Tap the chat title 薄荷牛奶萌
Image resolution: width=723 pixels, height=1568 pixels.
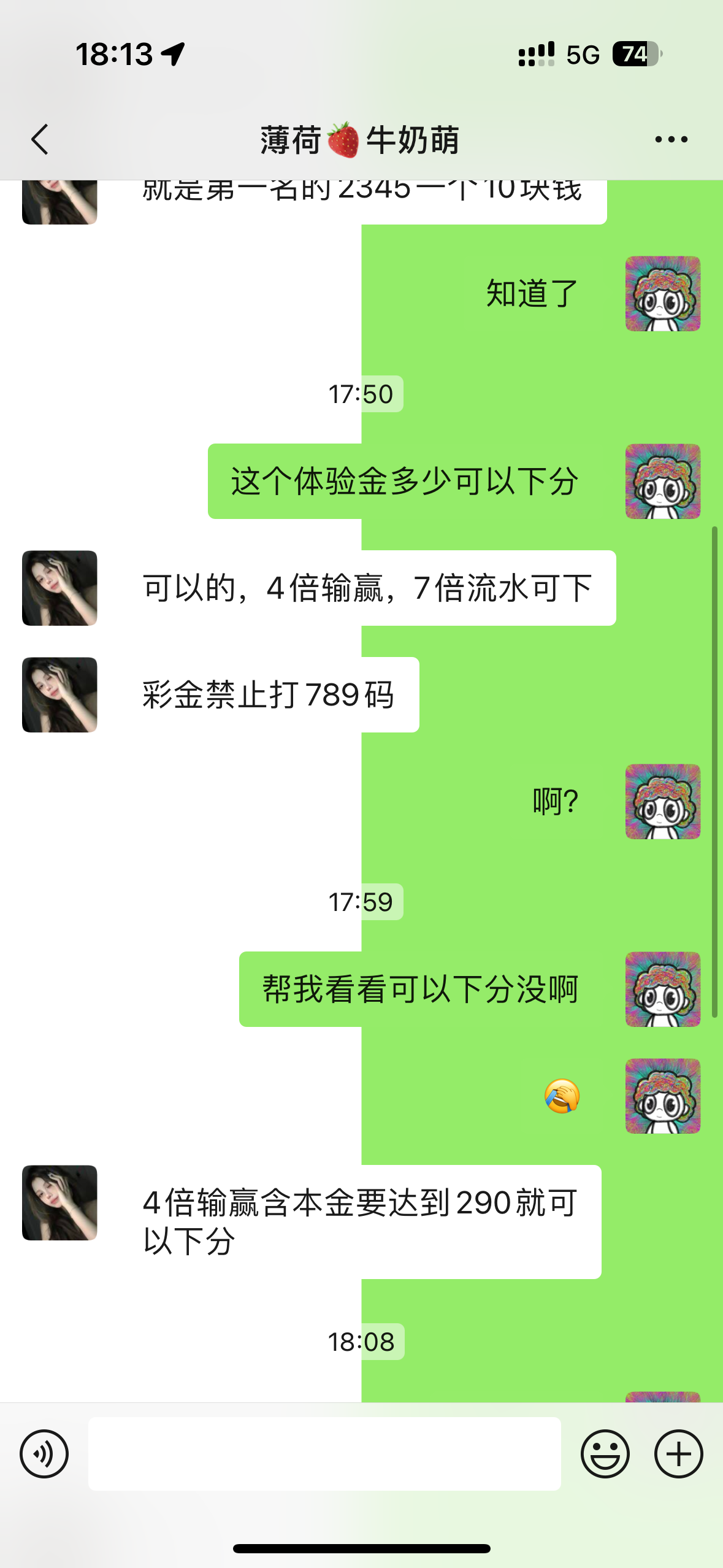(x=358, y=139)
